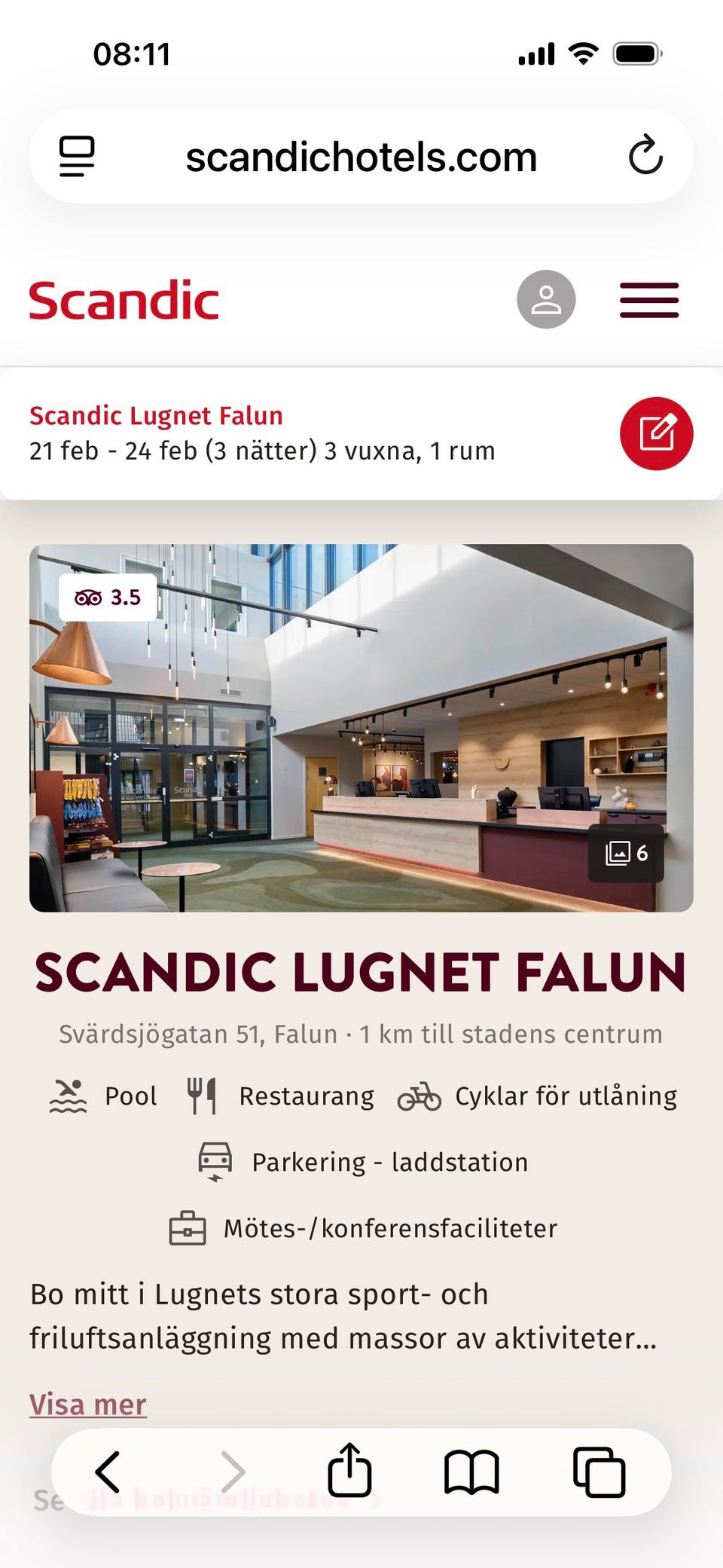Tap the briefcase icon for konferensfaciliteter

(x=188, y=1227)
